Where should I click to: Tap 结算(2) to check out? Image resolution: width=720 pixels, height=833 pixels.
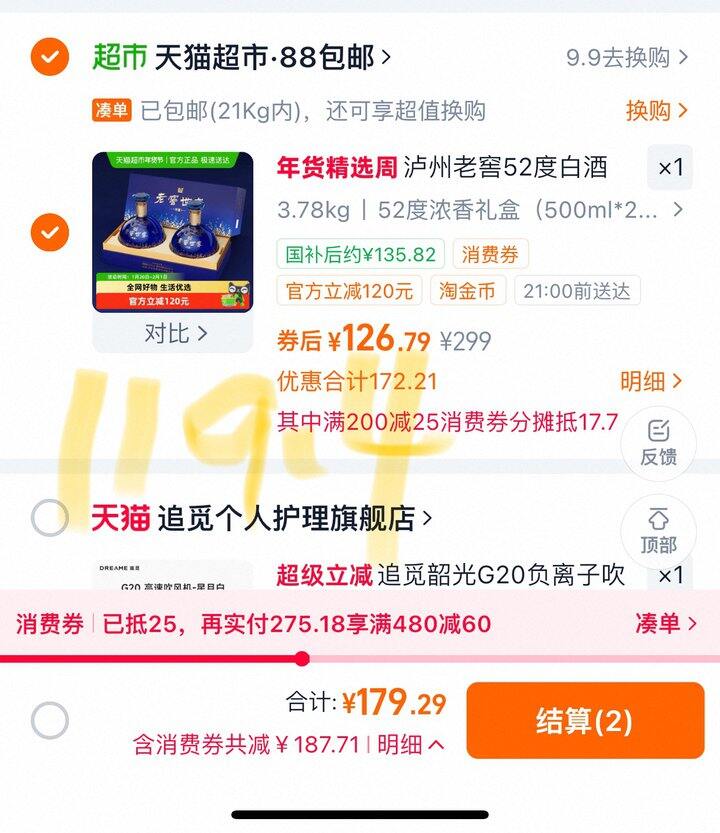[x=585, y=720]
